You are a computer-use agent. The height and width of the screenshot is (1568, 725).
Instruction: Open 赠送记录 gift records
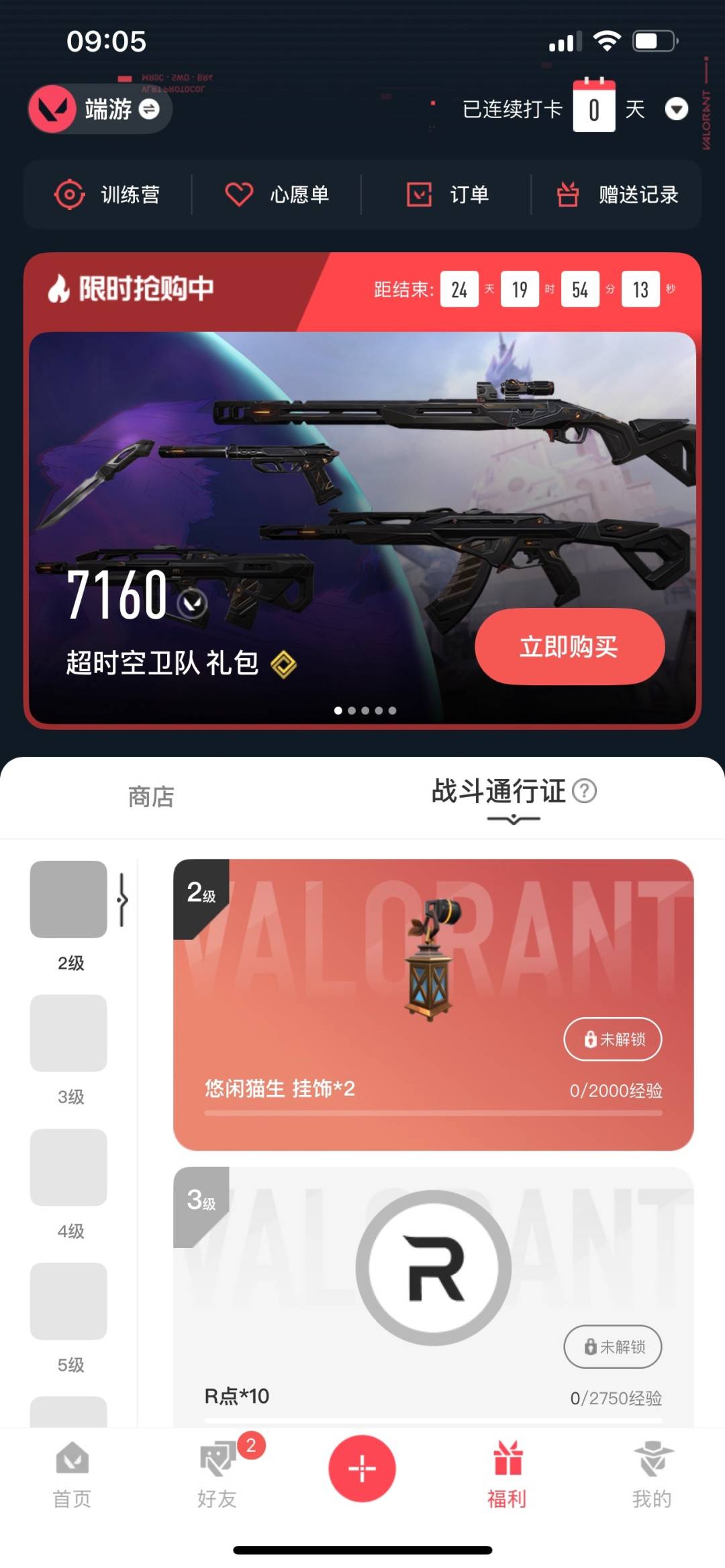618,195
